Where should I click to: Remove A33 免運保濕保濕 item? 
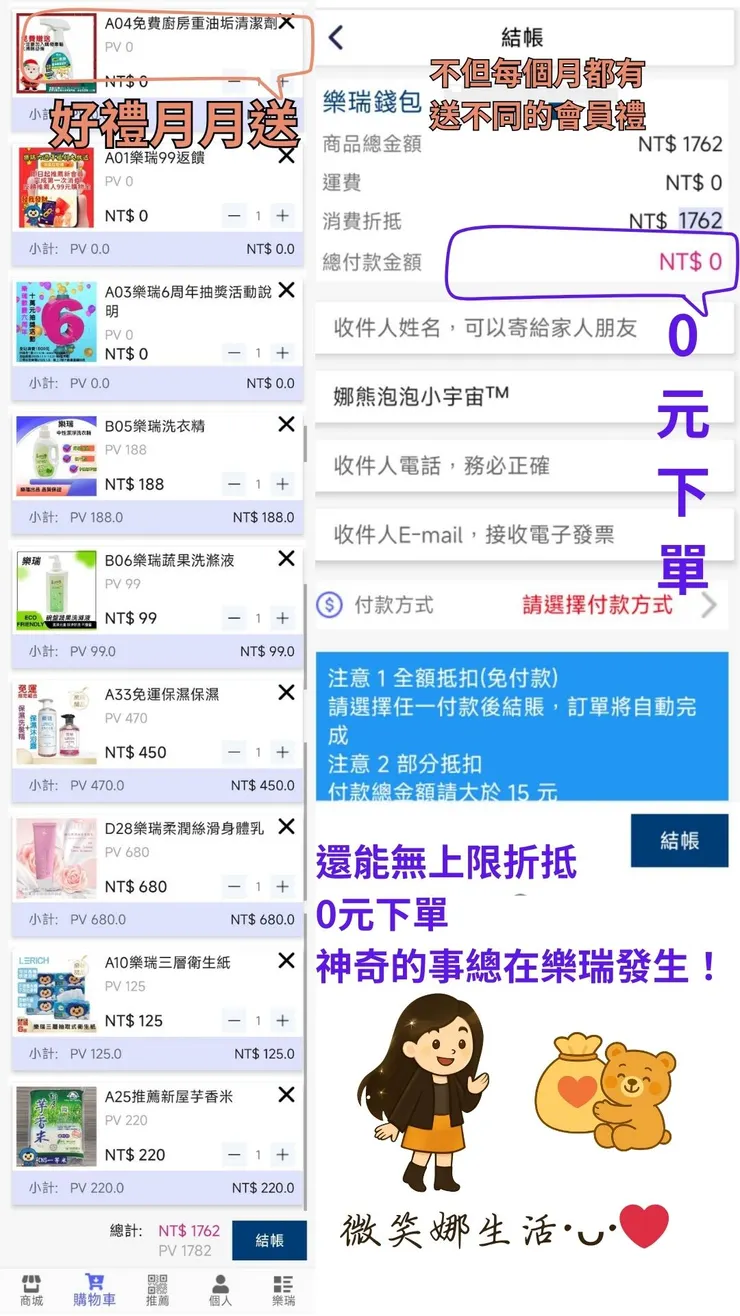[x=287, y=693]
